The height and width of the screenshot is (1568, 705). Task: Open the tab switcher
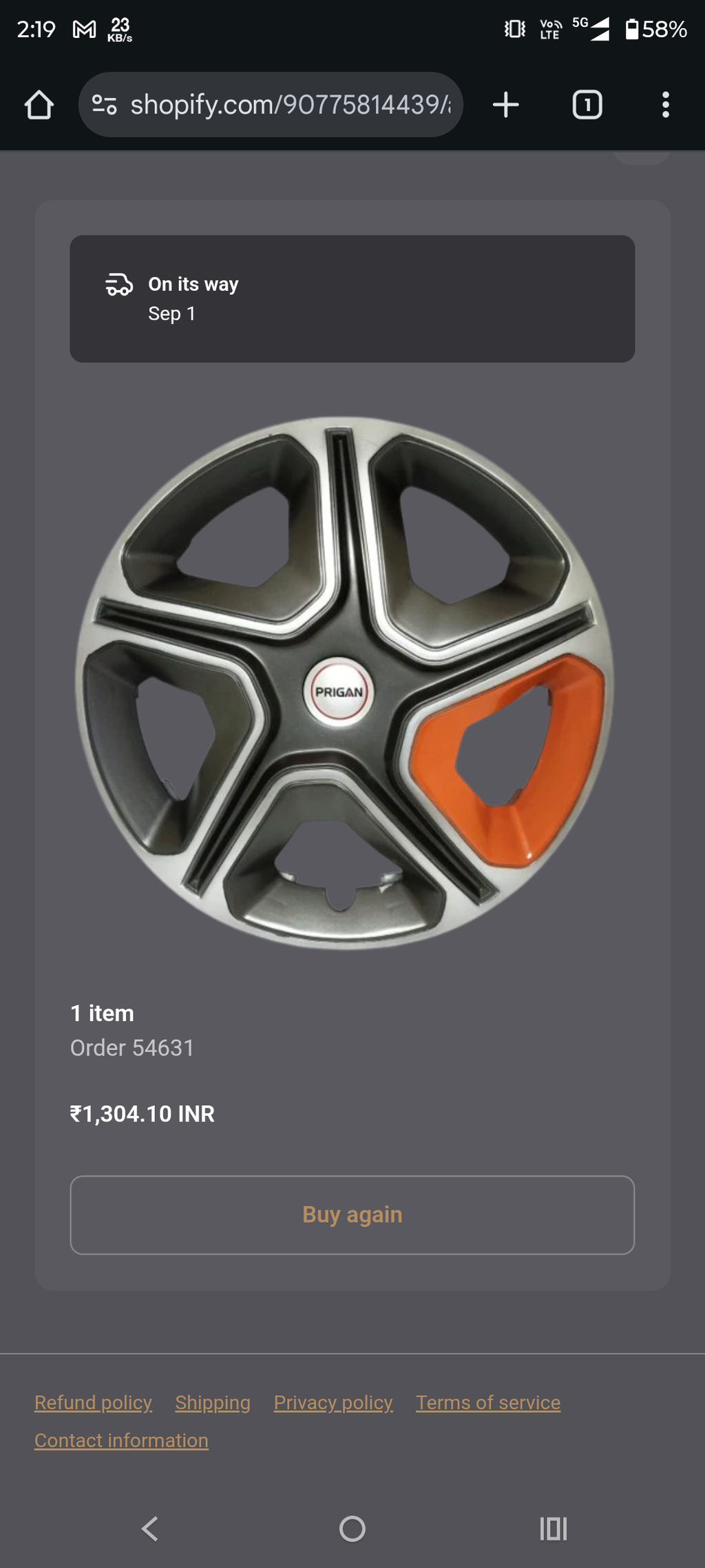click(587, 105)
